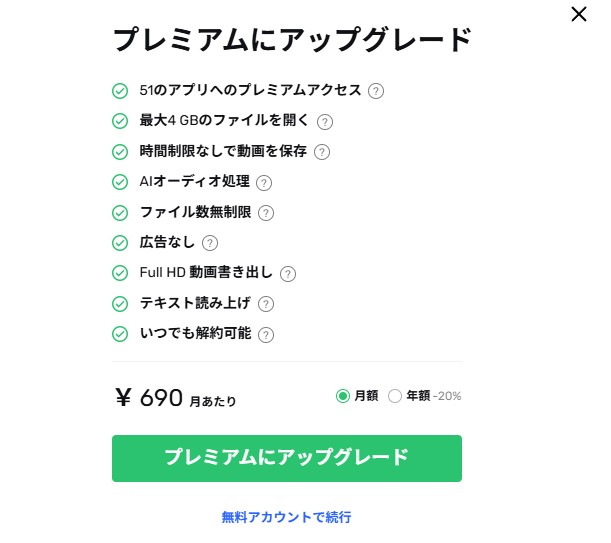Screen dimensions: 611x543
Task: Tap the help icon beside いつでも解約可能
Action: pos(266,335)
